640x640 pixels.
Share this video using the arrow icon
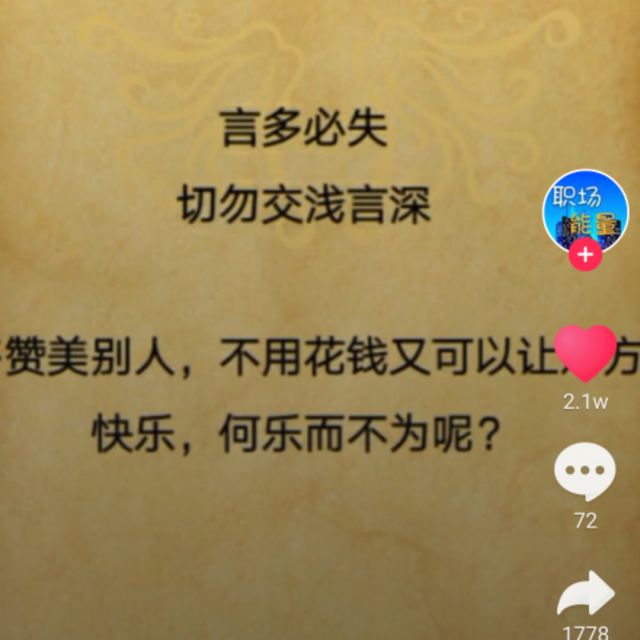[585, 595]
